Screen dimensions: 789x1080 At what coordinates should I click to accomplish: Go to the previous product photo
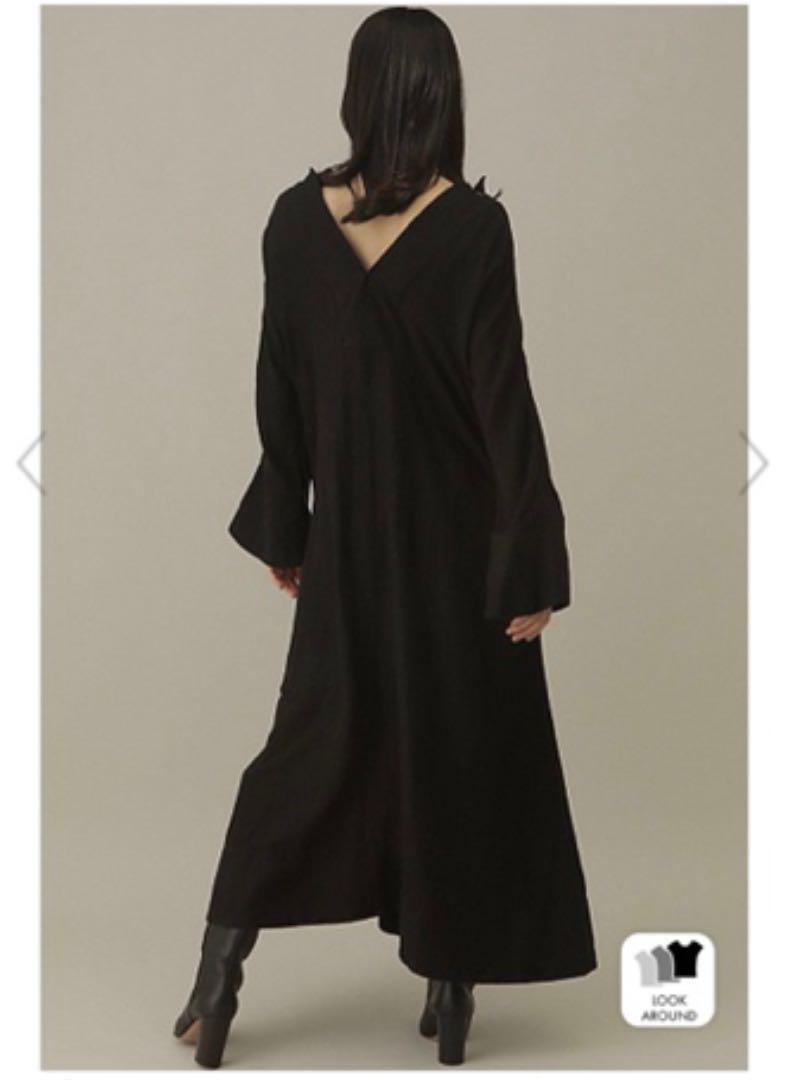click(31, 462)
